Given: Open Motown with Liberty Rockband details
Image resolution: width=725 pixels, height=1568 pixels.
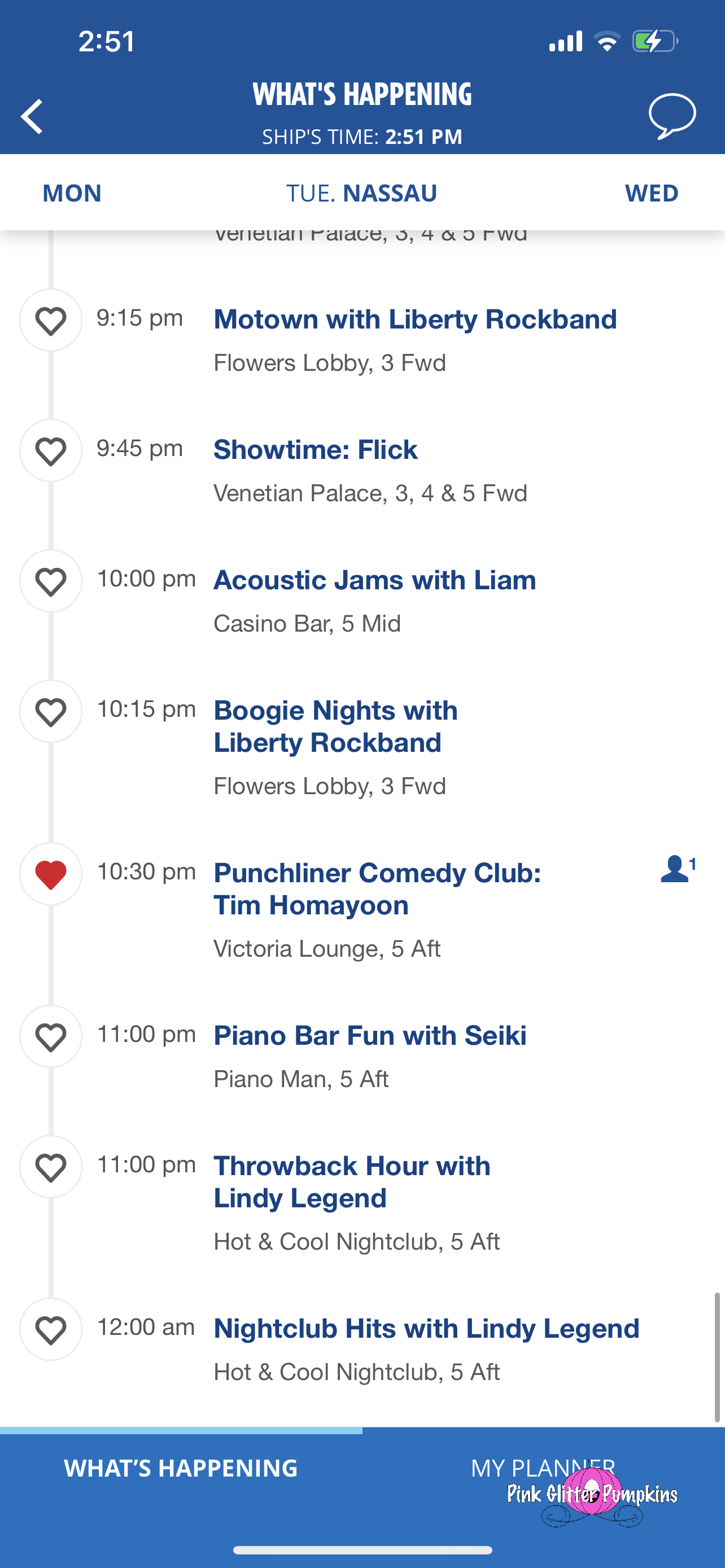Looking at the screenshot, I should coord(414,319).
